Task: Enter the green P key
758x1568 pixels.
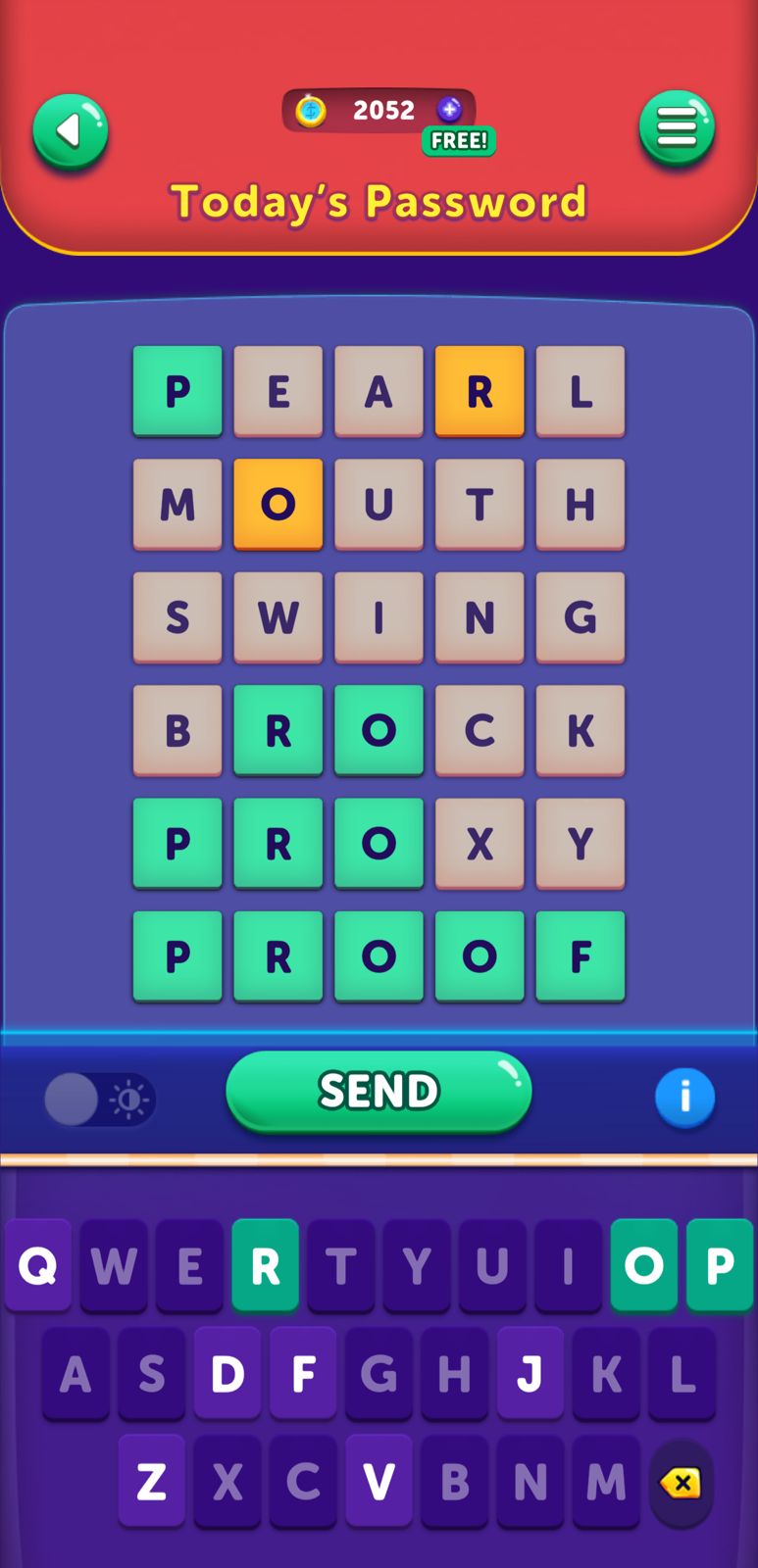Action: point(720,1266)
